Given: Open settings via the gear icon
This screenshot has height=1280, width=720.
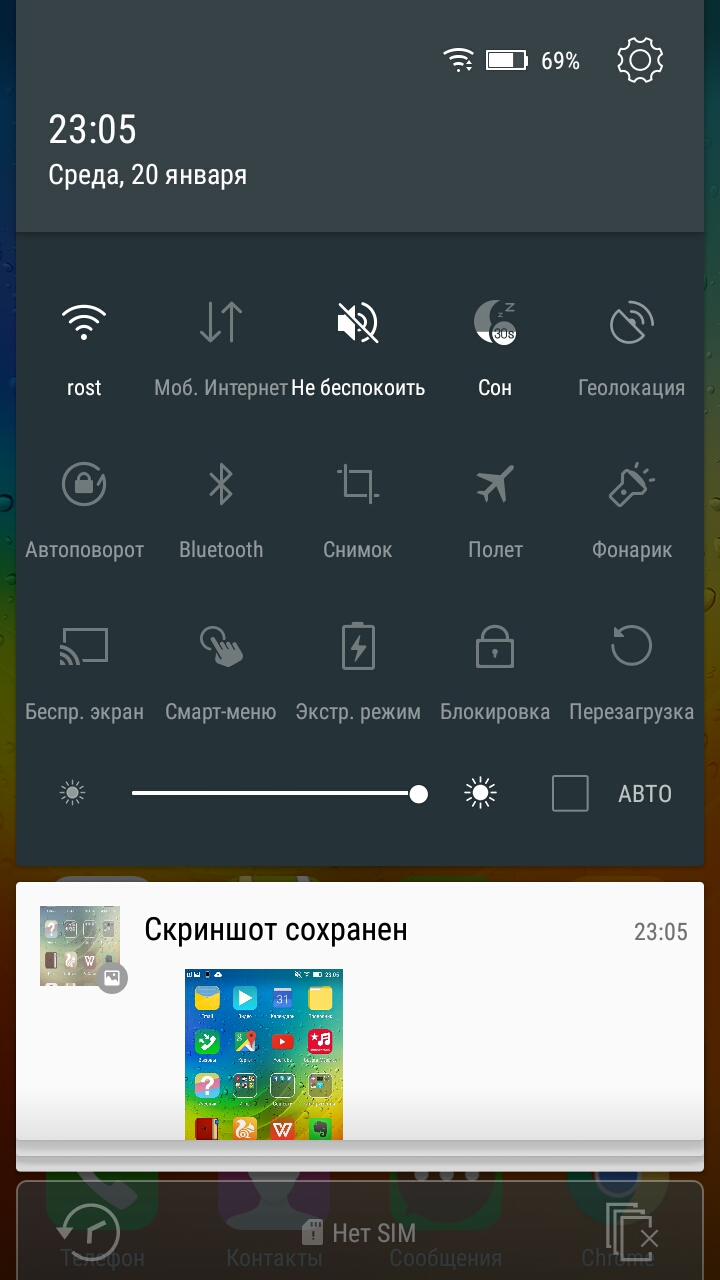Looking at the screenshot, I should coord(640,61).
